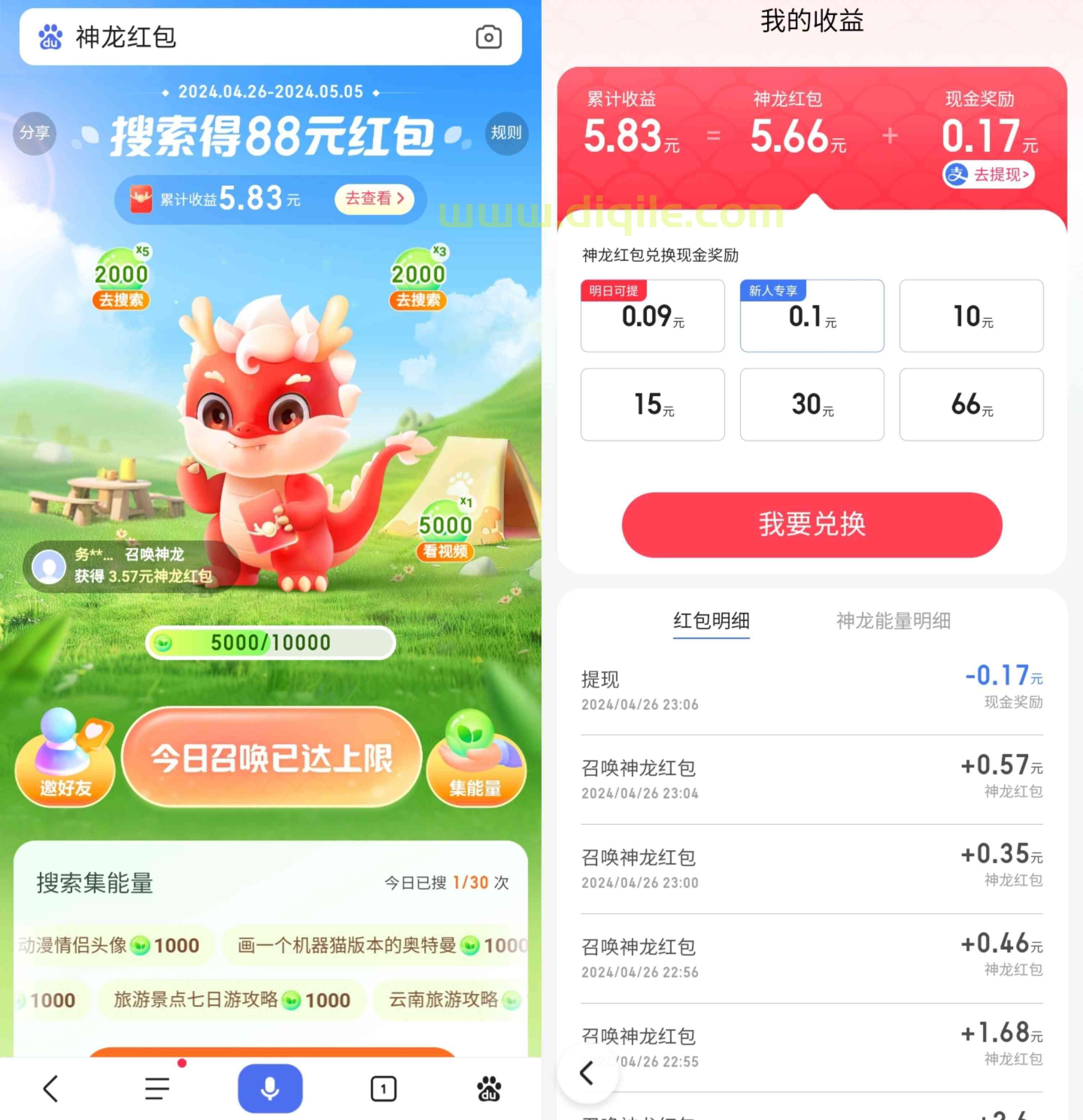Tap the 分享 share button
This screenshot has height=1120, width=1083.
(34, 133)
